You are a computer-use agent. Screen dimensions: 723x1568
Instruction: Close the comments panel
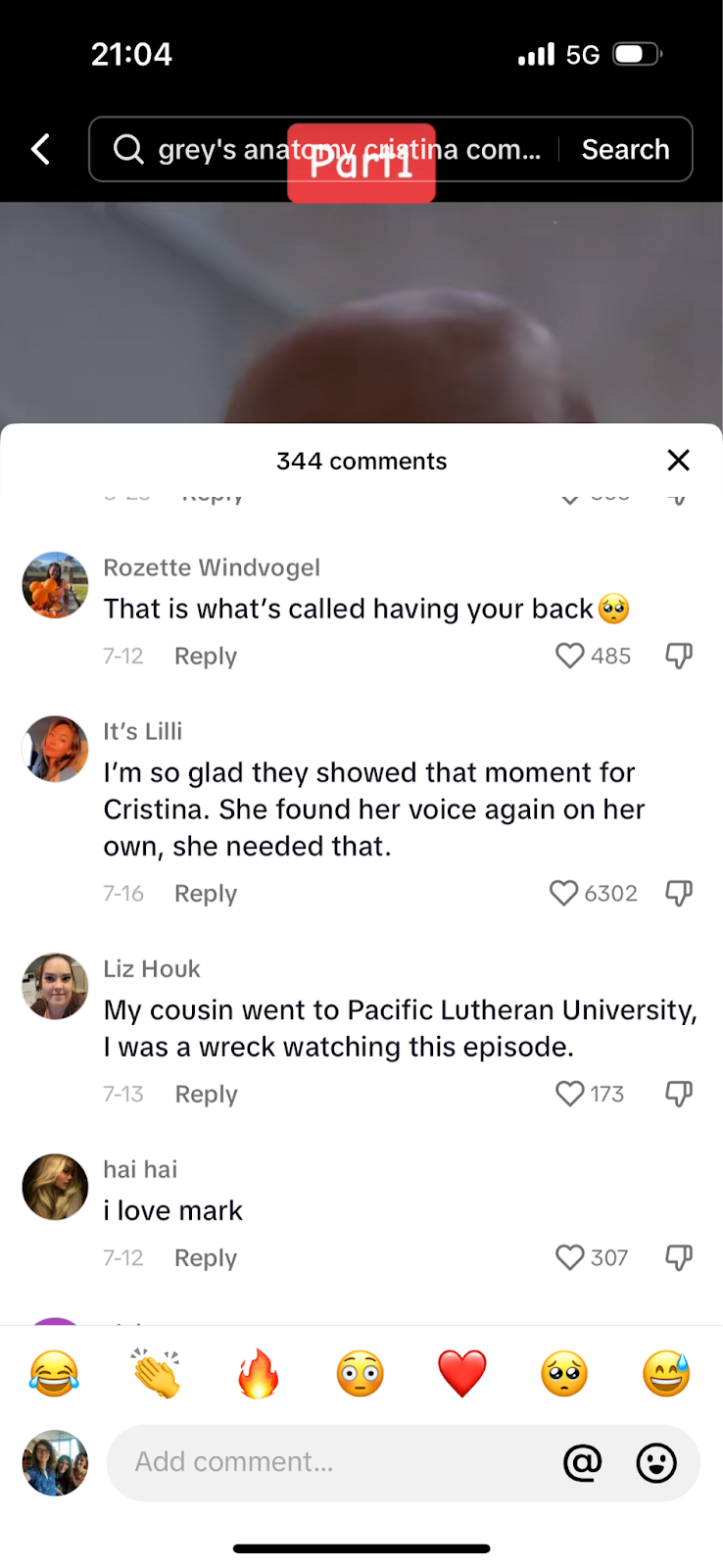(678, 460)
